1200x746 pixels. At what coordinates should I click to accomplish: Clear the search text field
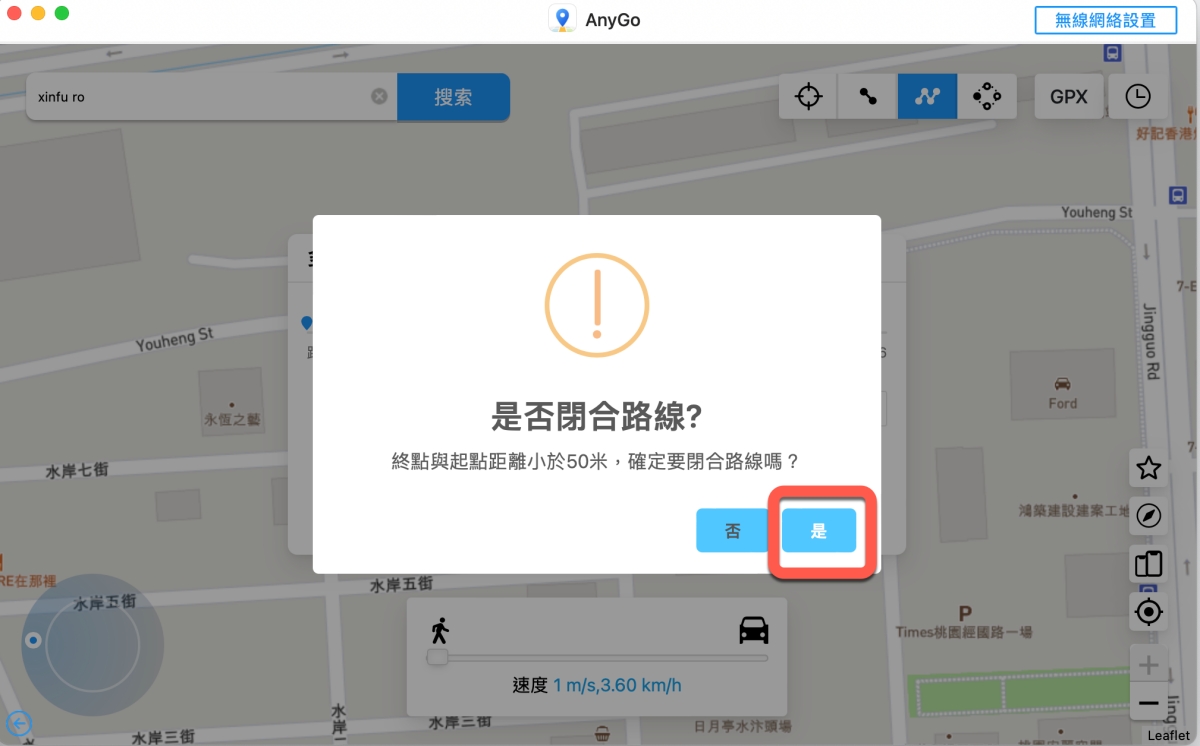[379, 97]
